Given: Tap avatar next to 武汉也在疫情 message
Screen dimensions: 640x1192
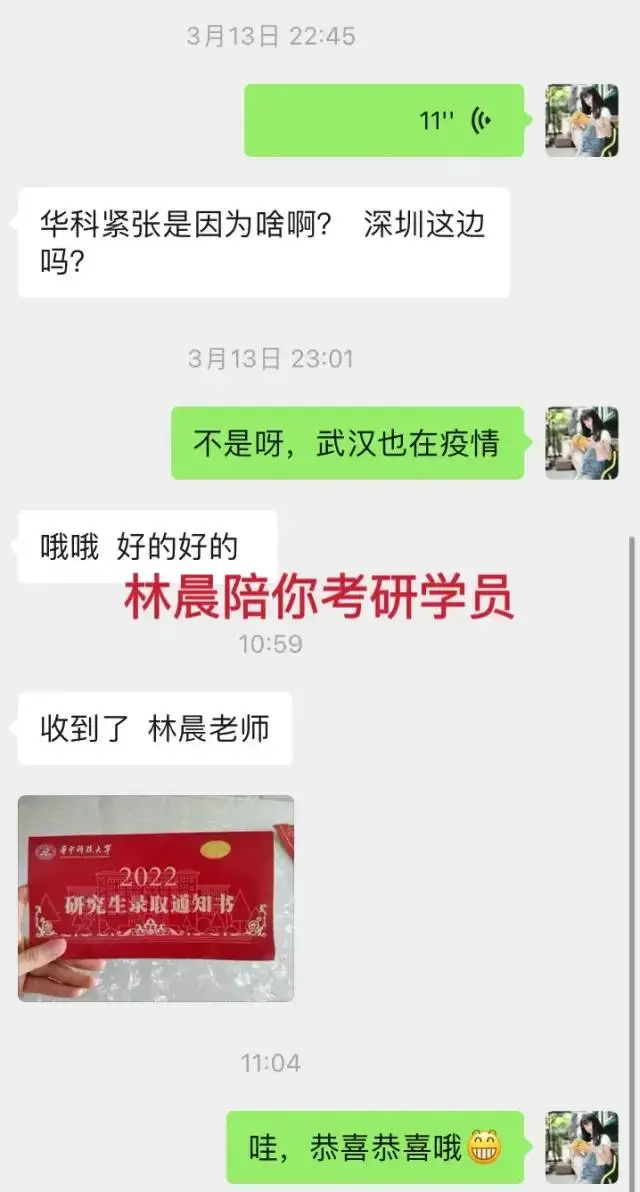Looking at the screenshot, I should coord(581,443).
